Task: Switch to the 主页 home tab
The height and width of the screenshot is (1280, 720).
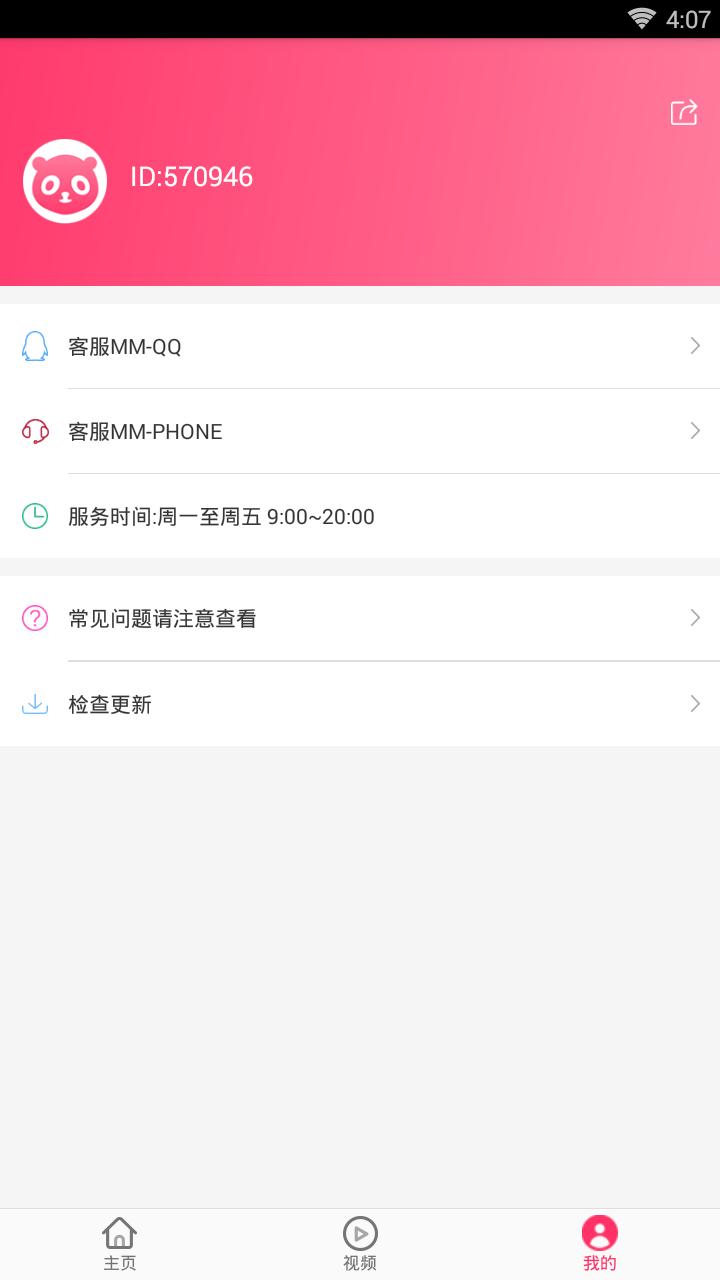Action: [x=120, y=1244]
